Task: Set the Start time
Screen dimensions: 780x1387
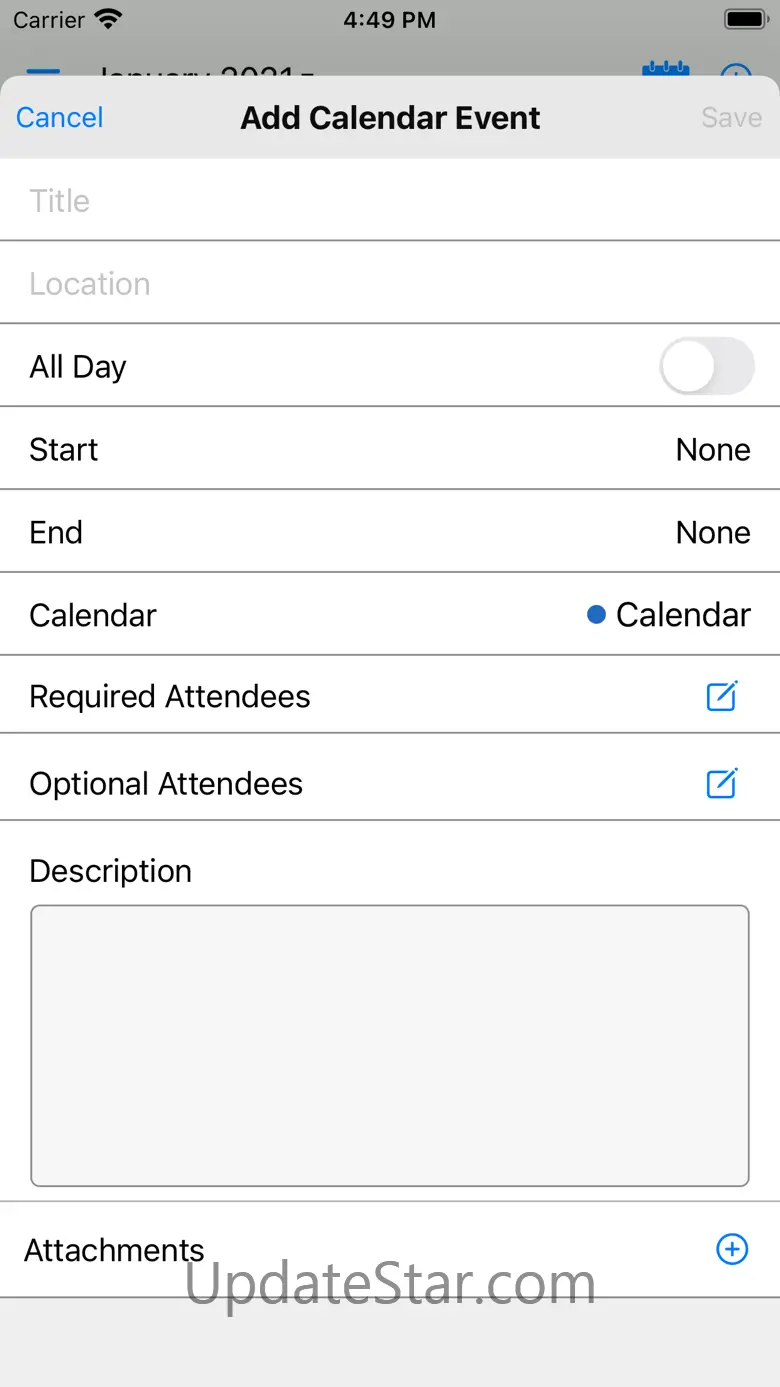Action: point(390,449)
